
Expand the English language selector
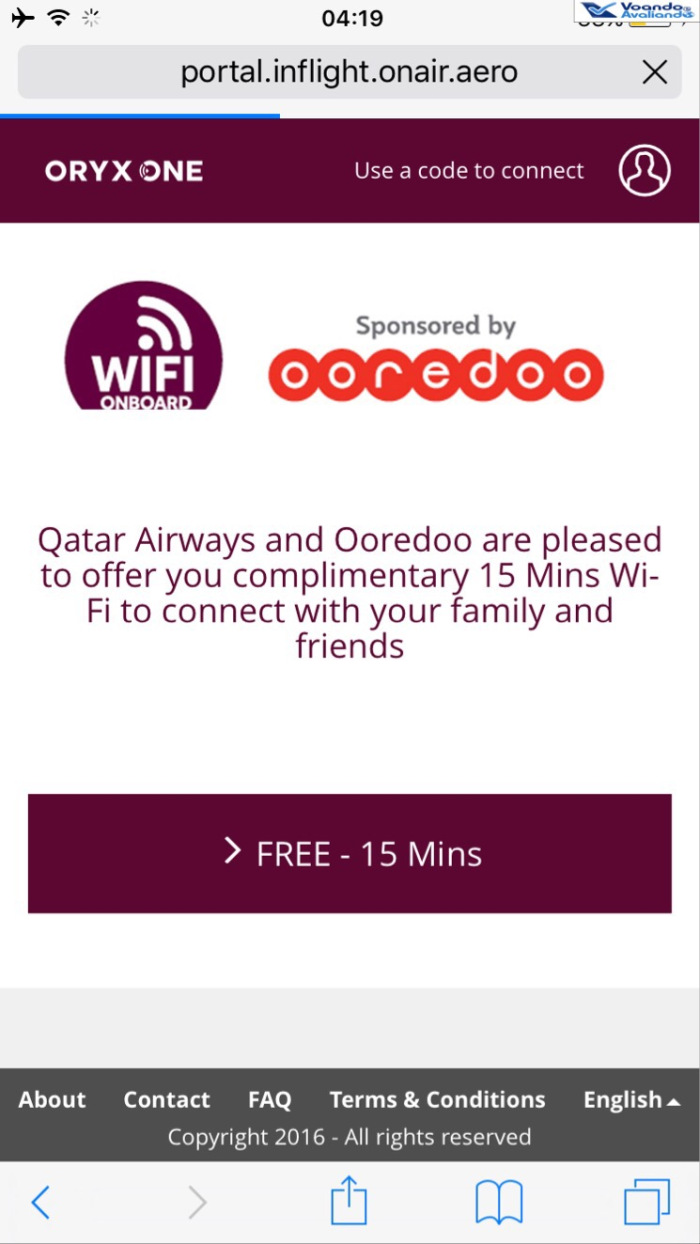(631, 1100)
